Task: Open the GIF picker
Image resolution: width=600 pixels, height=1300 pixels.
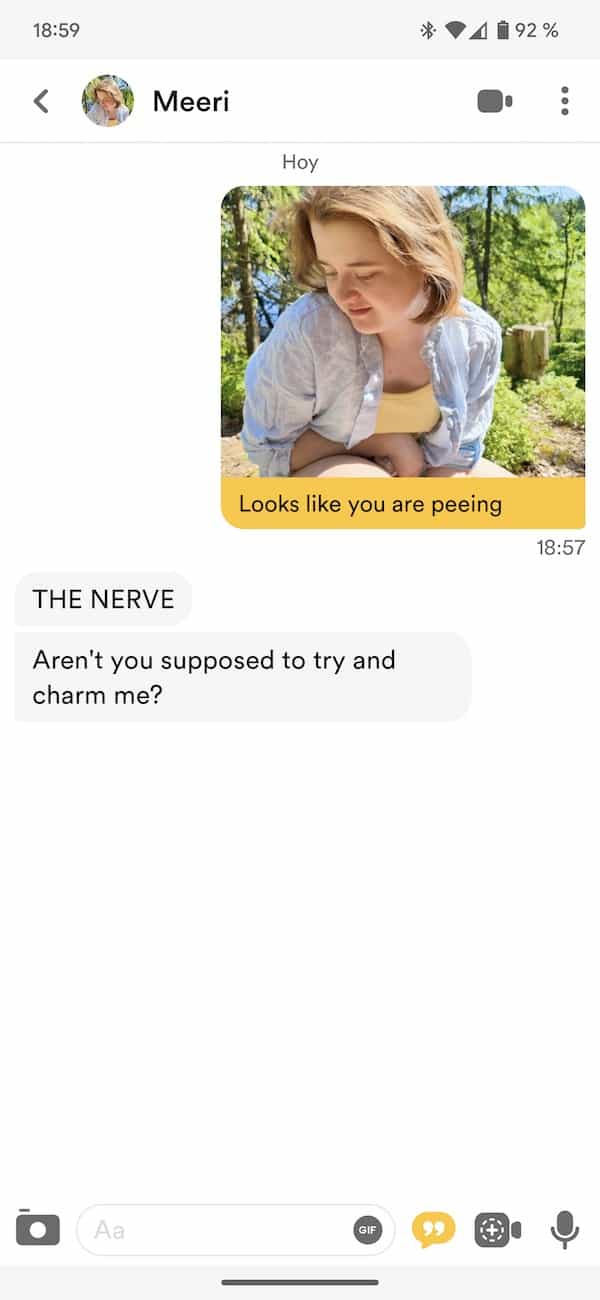Action: pos(368,1230)
